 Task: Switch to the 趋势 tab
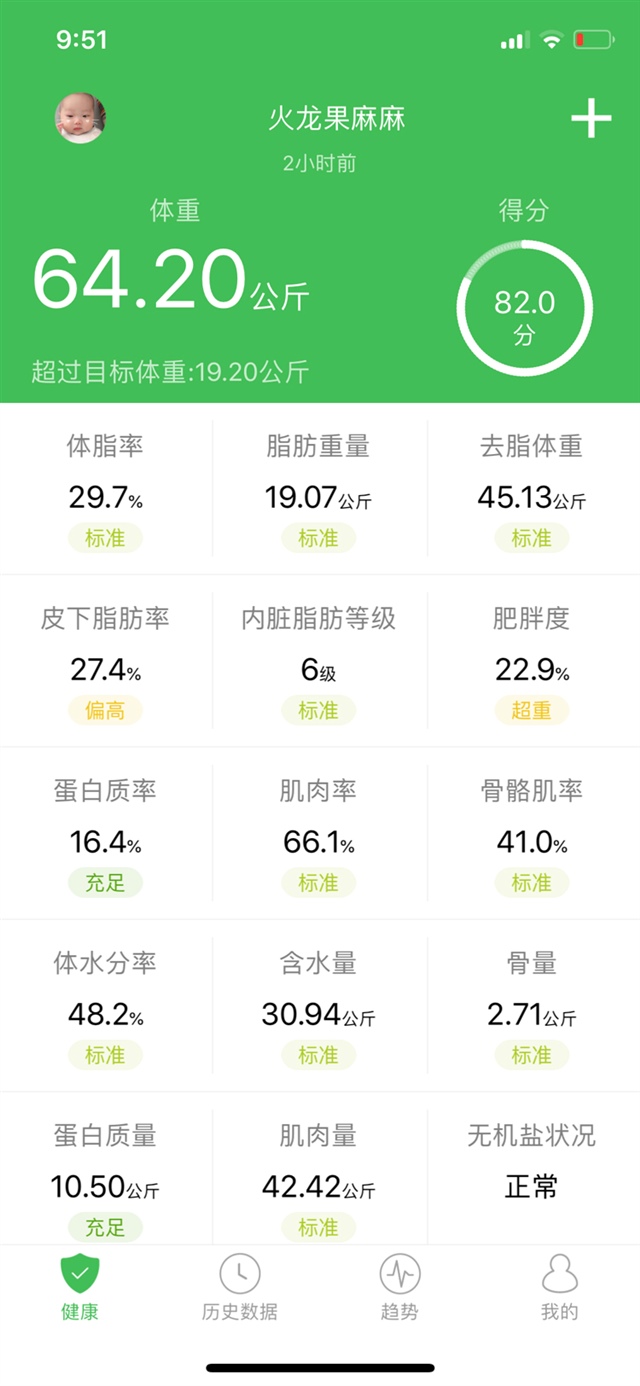(400, 1288)
